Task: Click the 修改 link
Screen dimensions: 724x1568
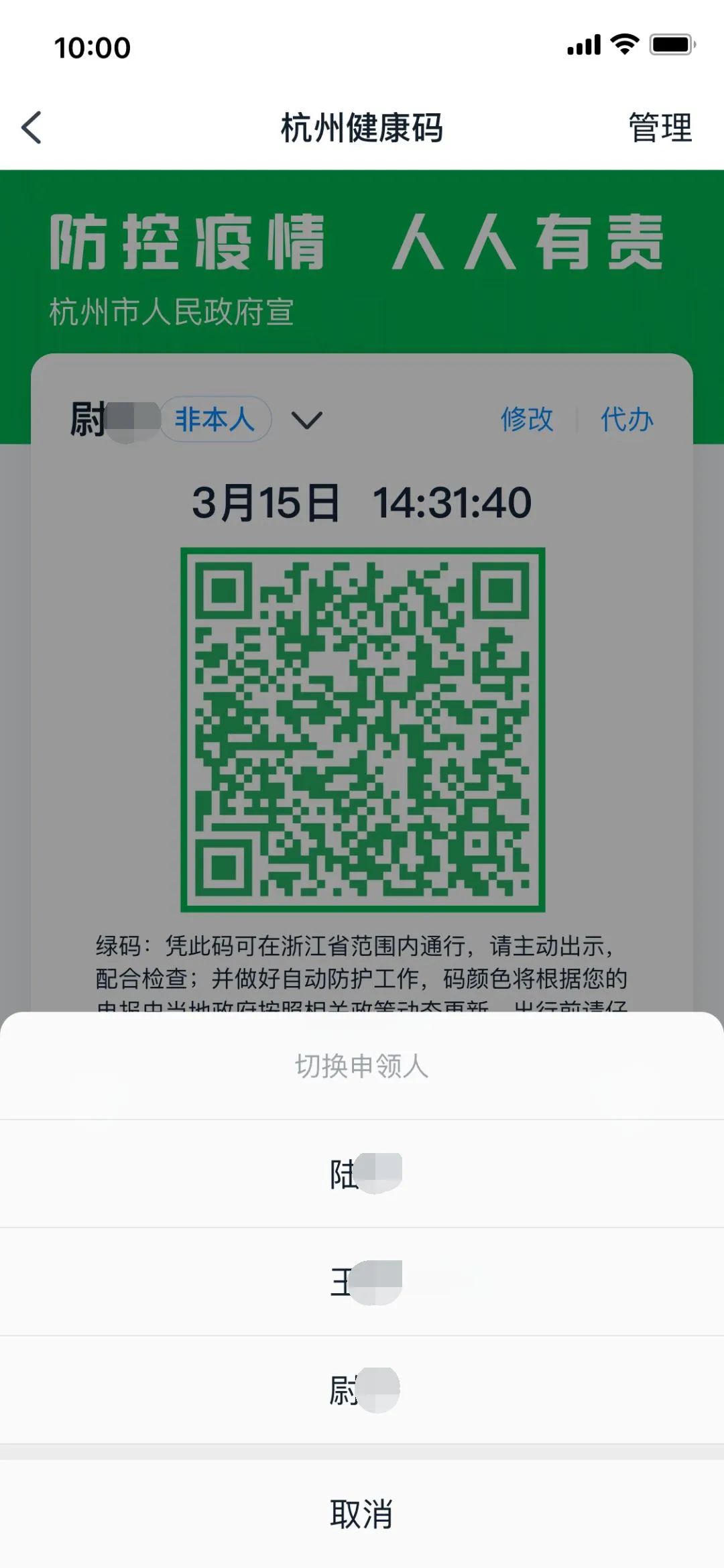Action: (x=526, y=420)
